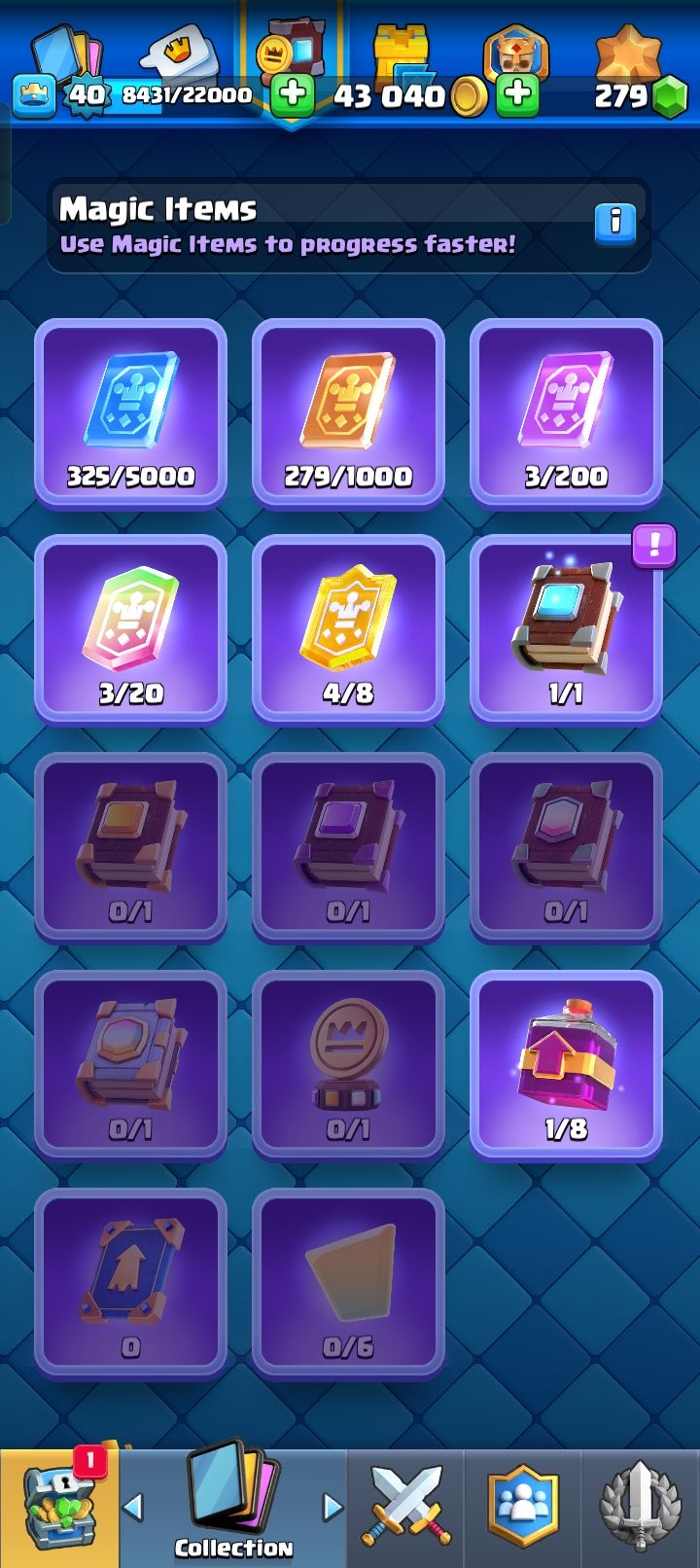Select the Champion wild card 4/8
Image resolution: width=700 pixels, height=1568 pixels.
[x=348, y=630]
